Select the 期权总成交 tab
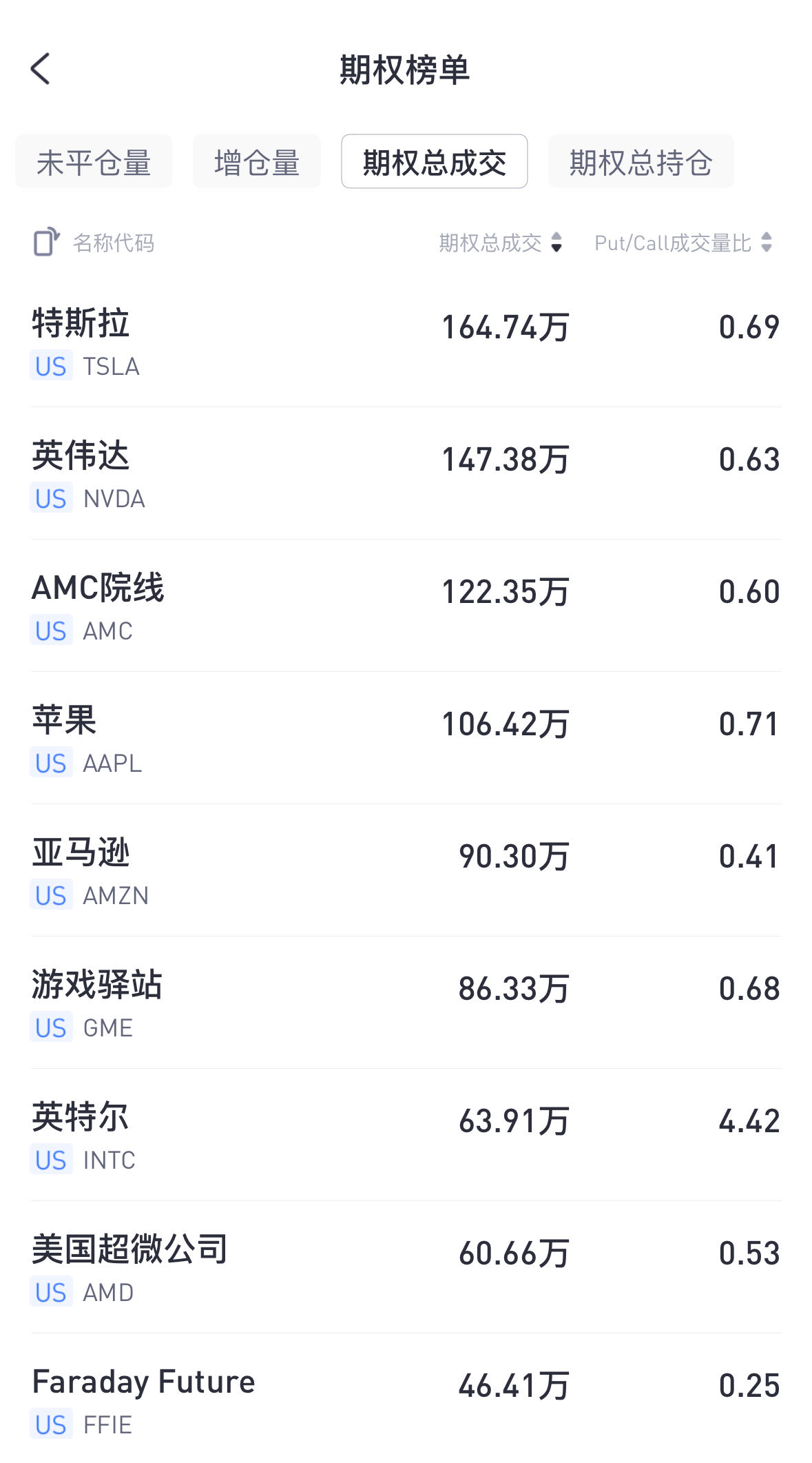 pos(435,162)
